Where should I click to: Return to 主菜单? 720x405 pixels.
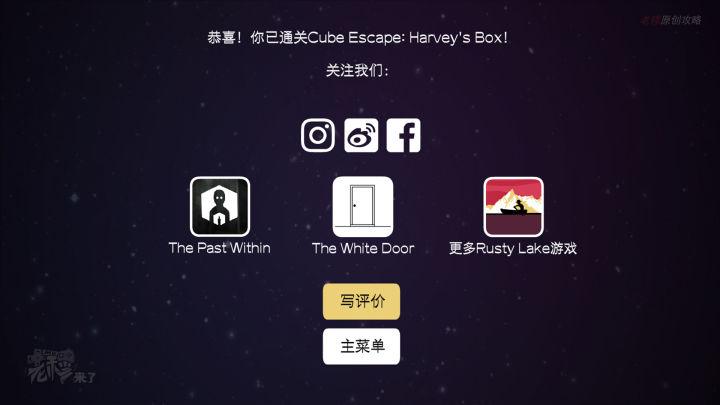point(361,346)
